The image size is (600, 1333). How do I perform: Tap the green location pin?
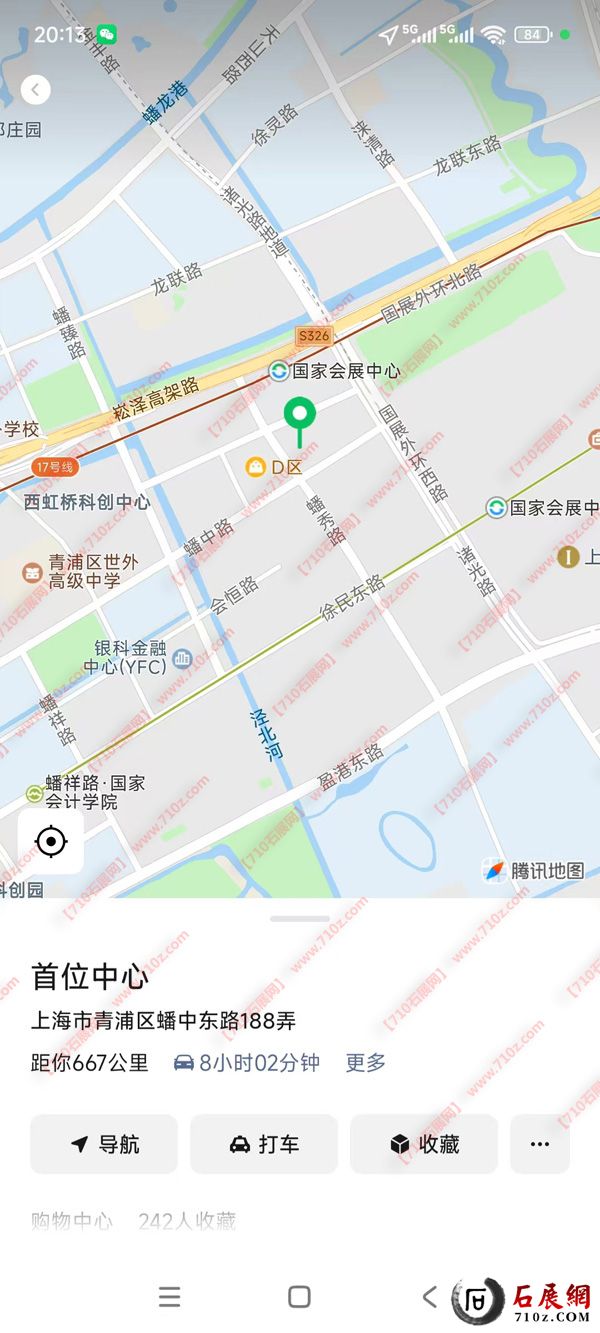299,414
